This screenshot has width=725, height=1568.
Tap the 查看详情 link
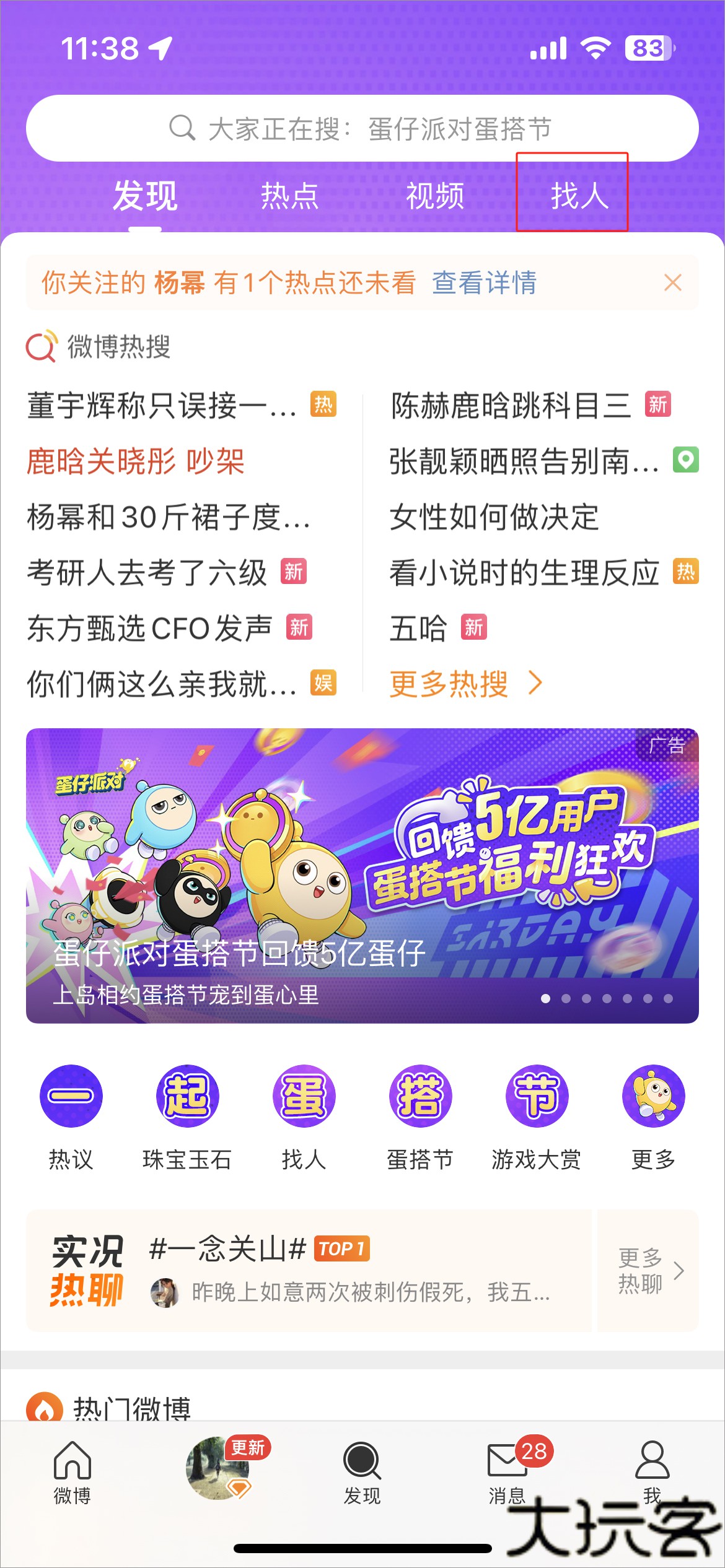point(484,283)
